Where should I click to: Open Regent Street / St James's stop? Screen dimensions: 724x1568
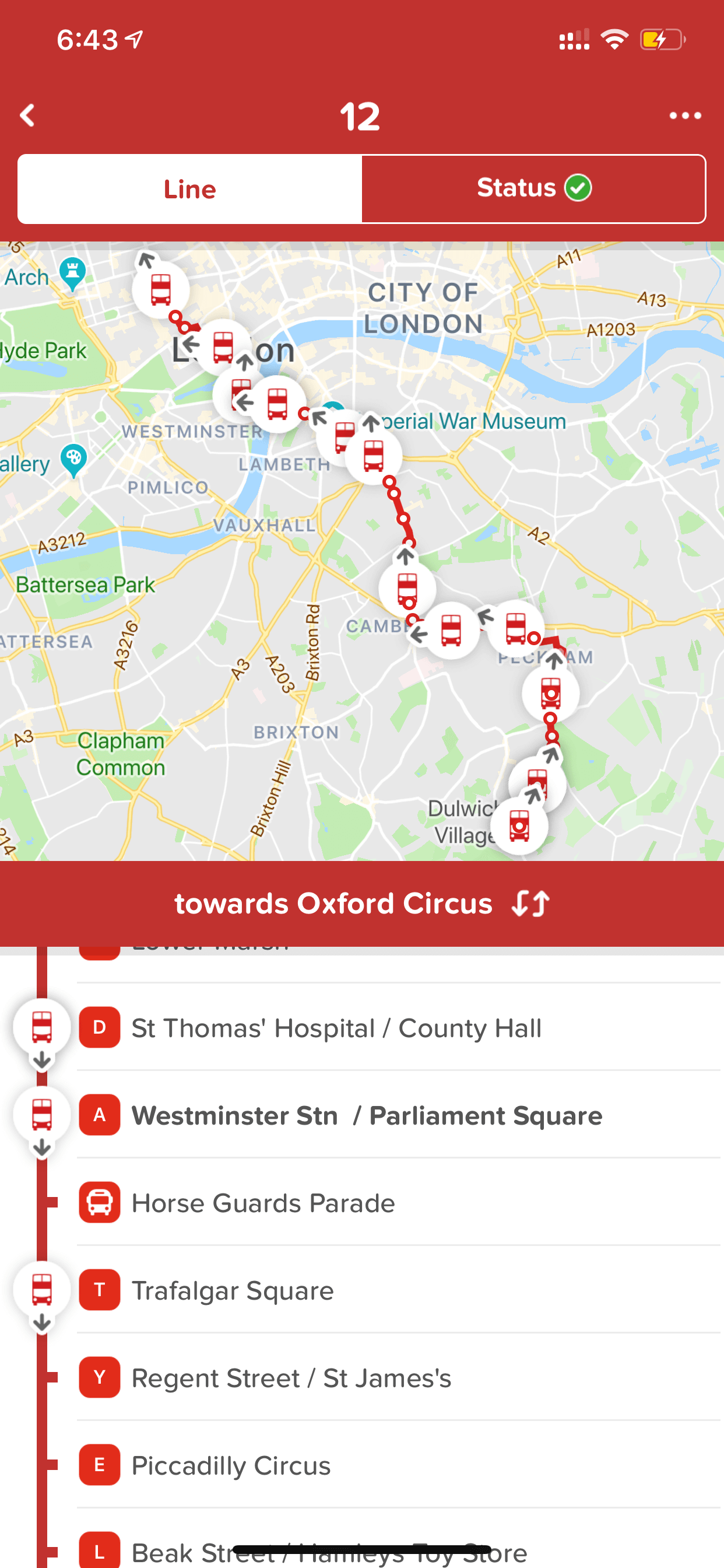[399, 1377]
